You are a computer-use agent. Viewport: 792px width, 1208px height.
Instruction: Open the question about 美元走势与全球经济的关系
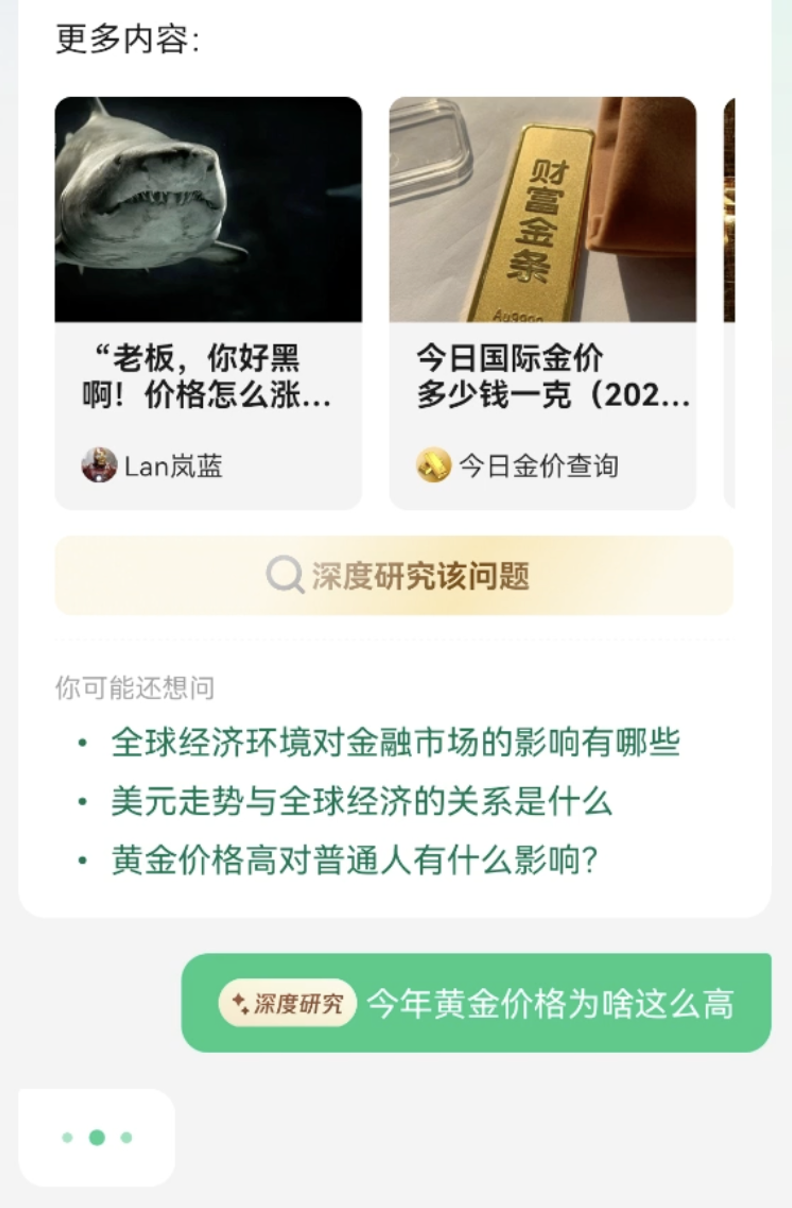coord(363,802)
